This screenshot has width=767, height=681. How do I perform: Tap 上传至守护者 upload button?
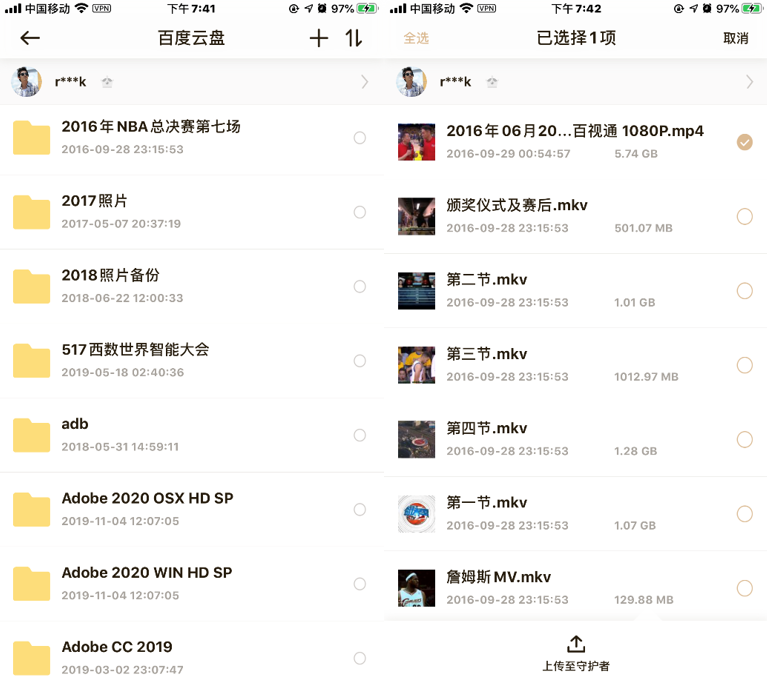click(x=575, y=652)
